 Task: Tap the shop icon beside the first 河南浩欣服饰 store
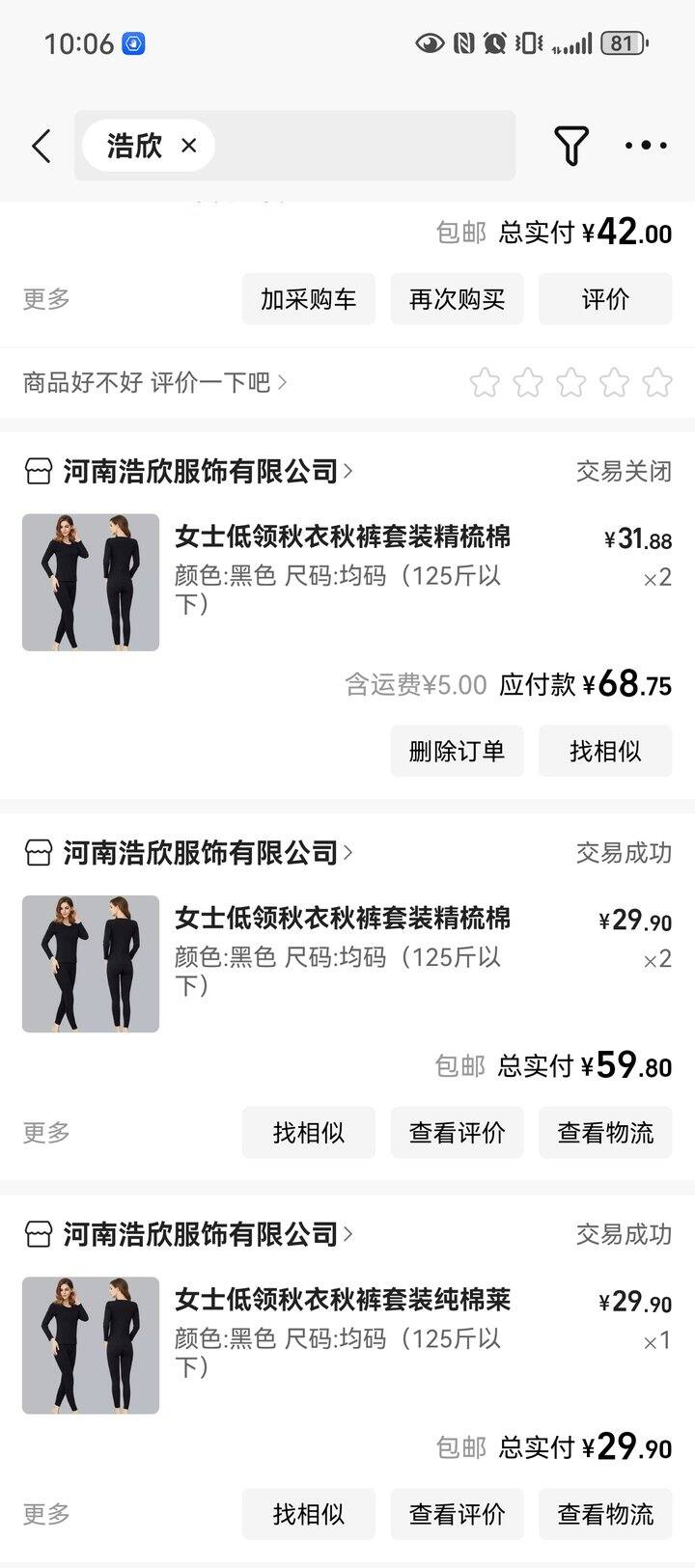pos(39,472)
